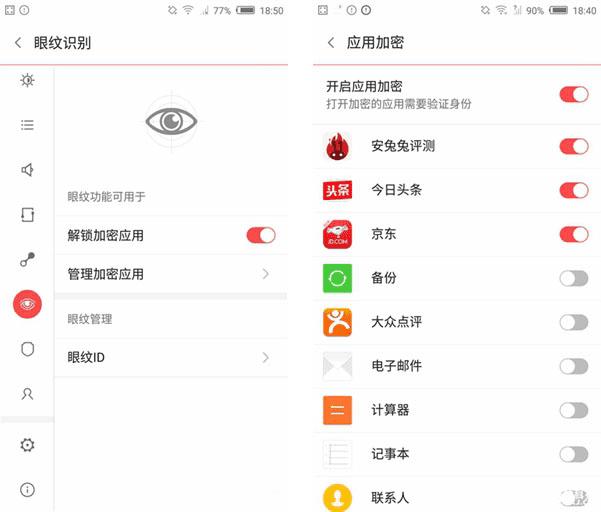The width and height of the screenshot is (601, 512).
Task: Turn on encryption for 电子邮件
Action: click(573, 366)
